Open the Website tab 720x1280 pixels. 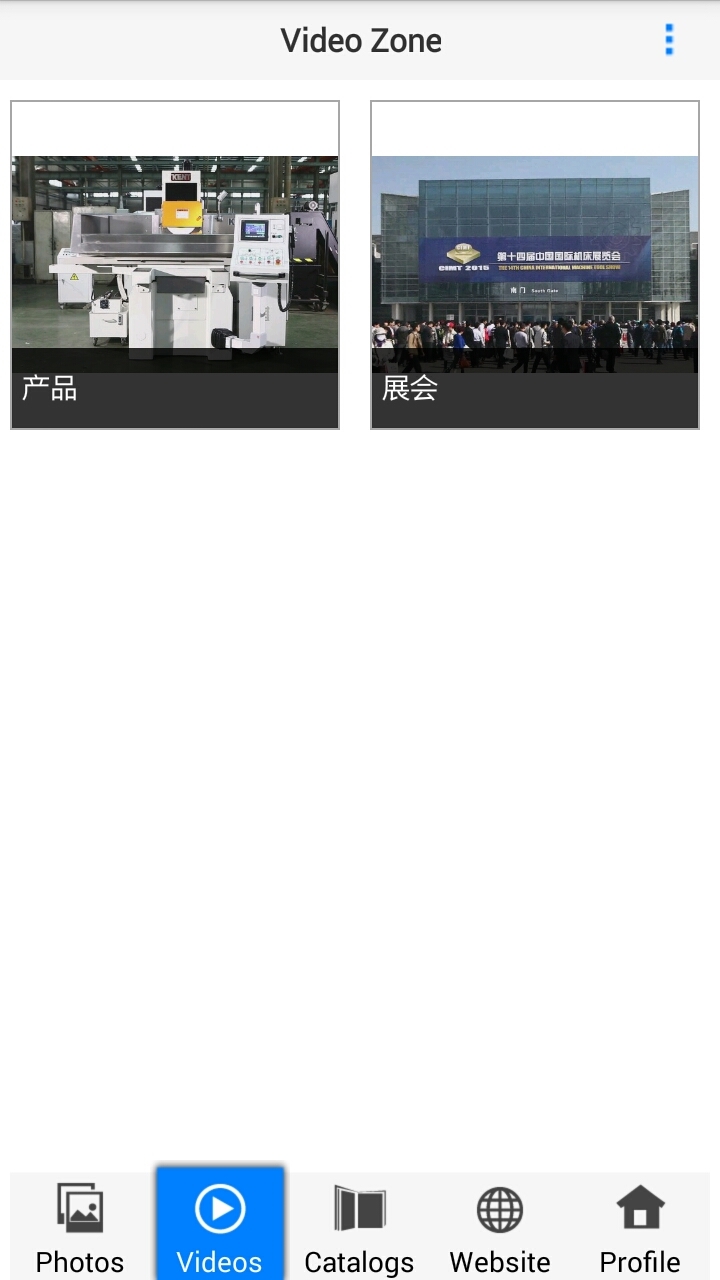[x=500, y=1227]
